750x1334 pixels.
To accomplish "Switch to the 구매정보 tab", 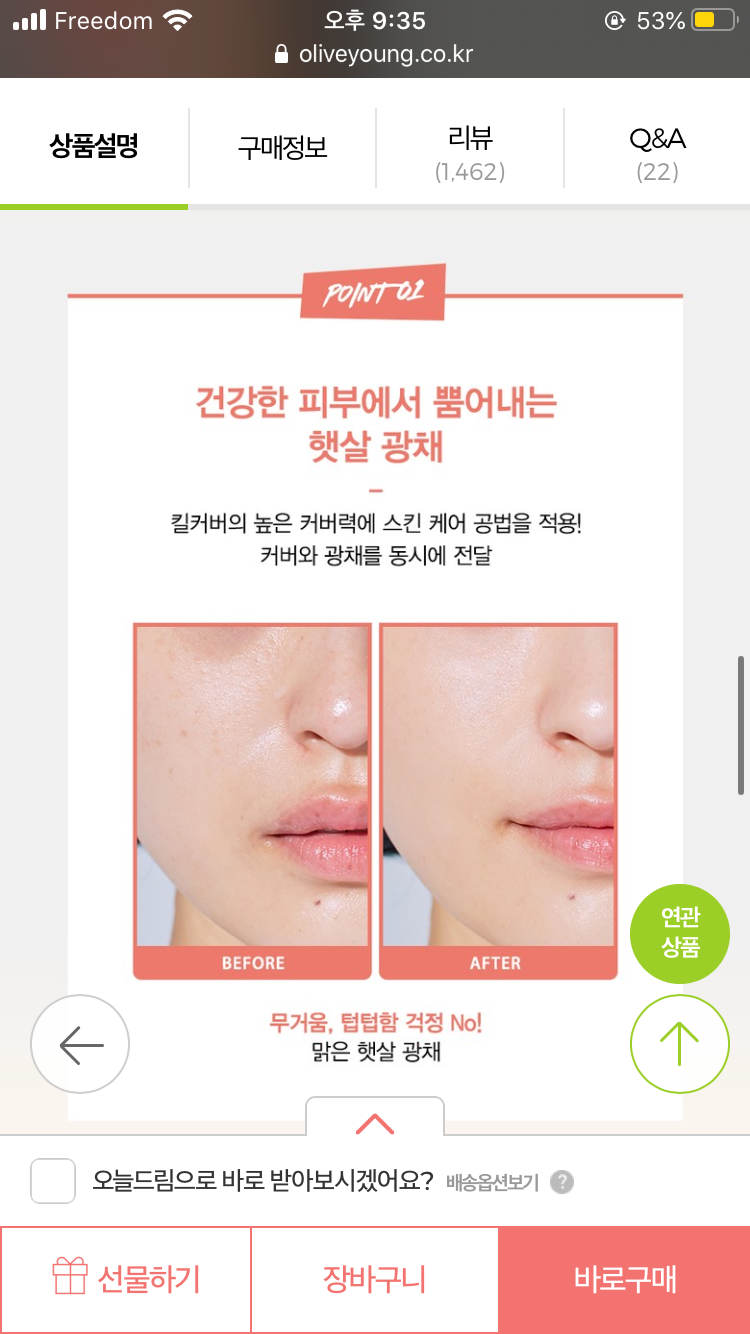I will [x=282, y=148].
